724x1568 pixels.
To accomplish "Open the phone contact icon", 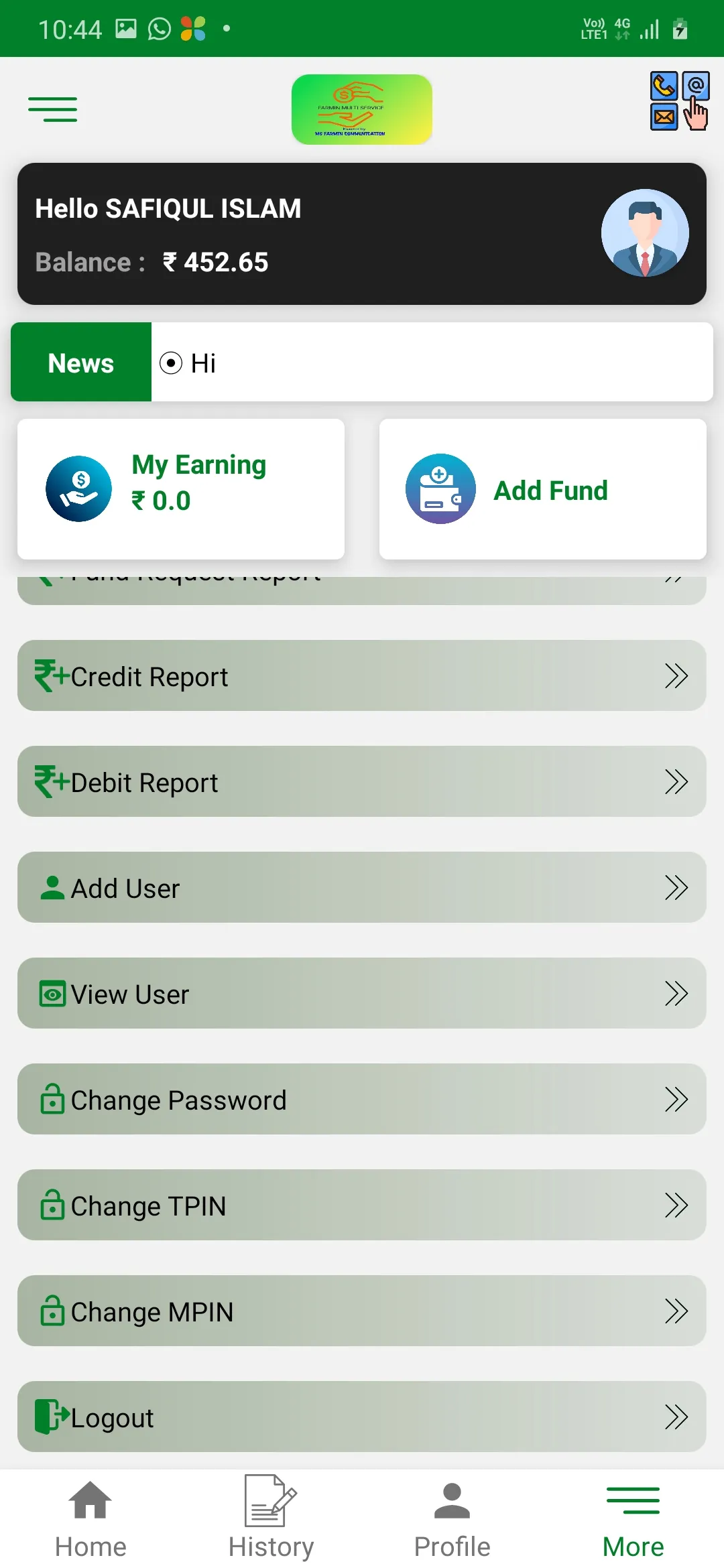I will (664, 87).
